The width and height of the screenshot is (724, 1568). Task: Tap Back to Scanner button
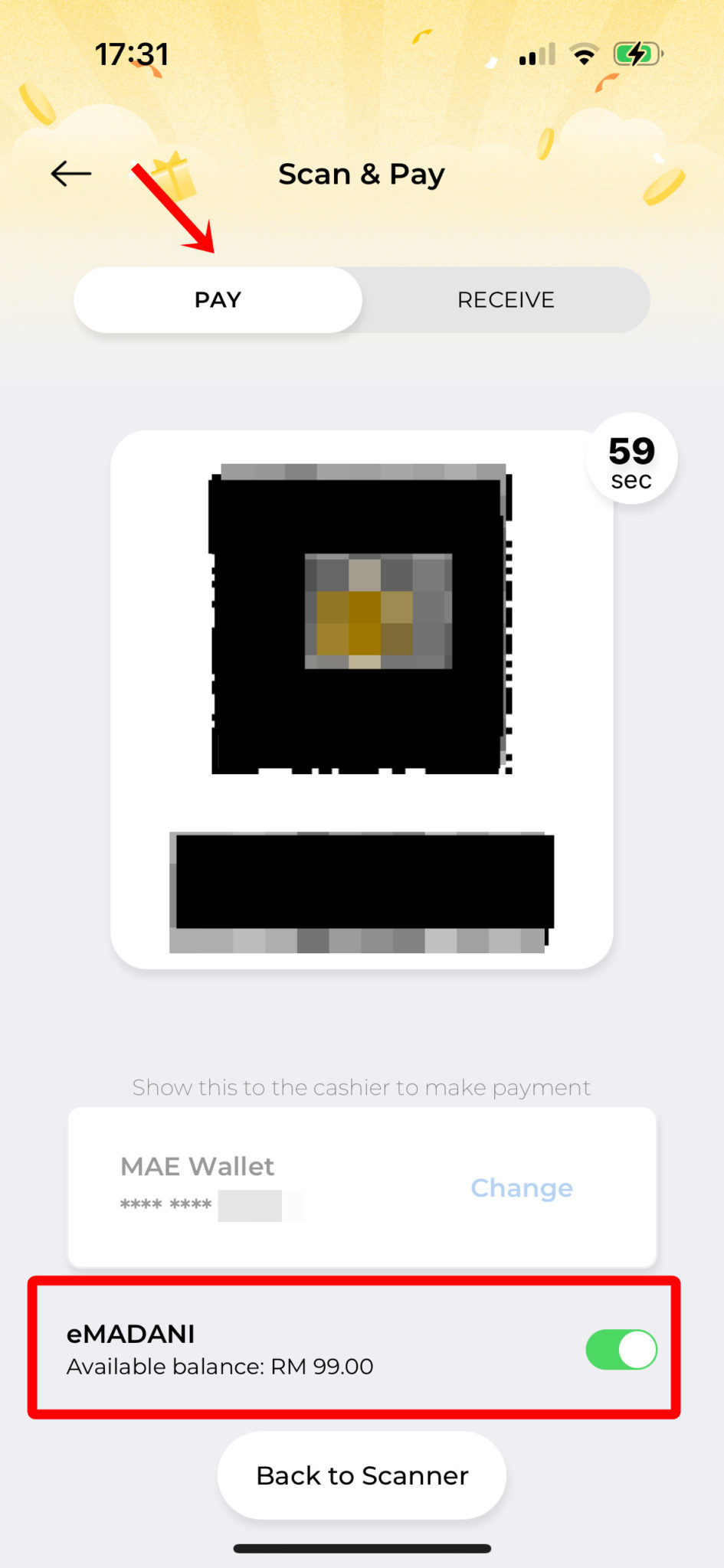(x=362, y=1475)
